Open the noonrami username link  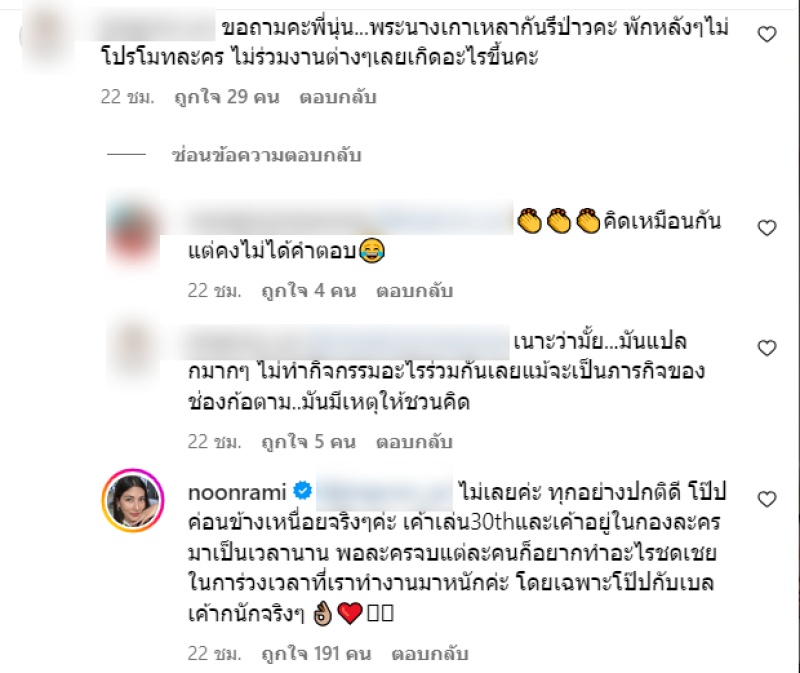pyautogui.click(x=236, y=492)
